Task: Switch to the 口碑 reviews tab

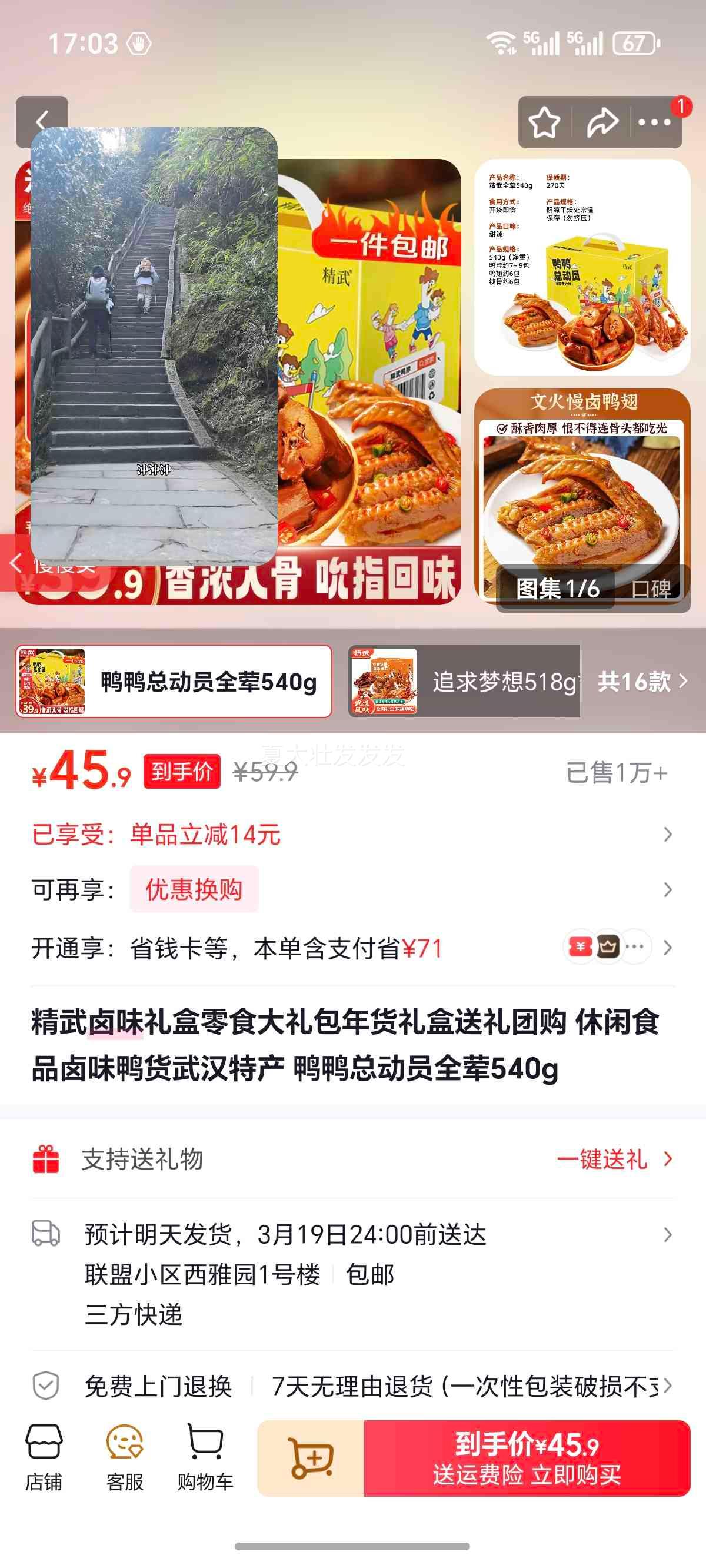Action: click(651, 589)
